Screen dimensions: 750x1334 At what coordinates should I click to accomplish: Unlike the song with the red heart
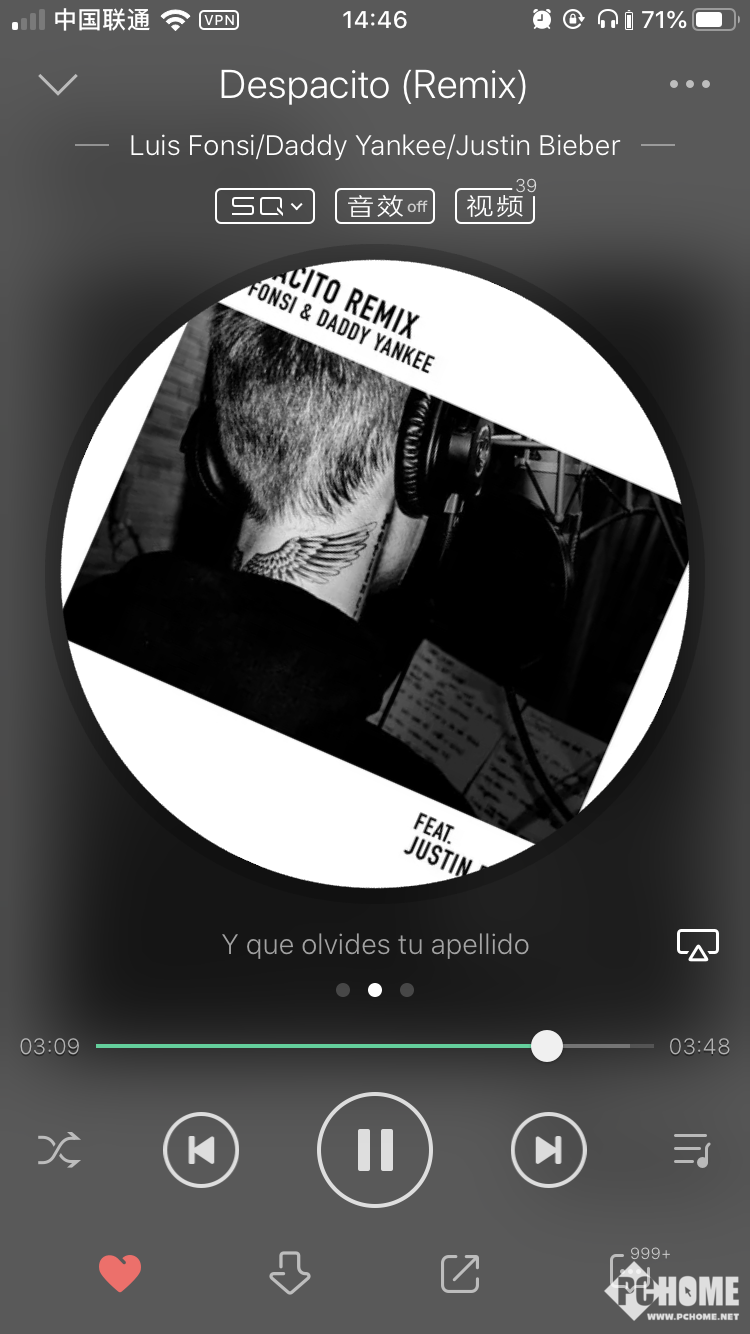(x=120, y=1274)
